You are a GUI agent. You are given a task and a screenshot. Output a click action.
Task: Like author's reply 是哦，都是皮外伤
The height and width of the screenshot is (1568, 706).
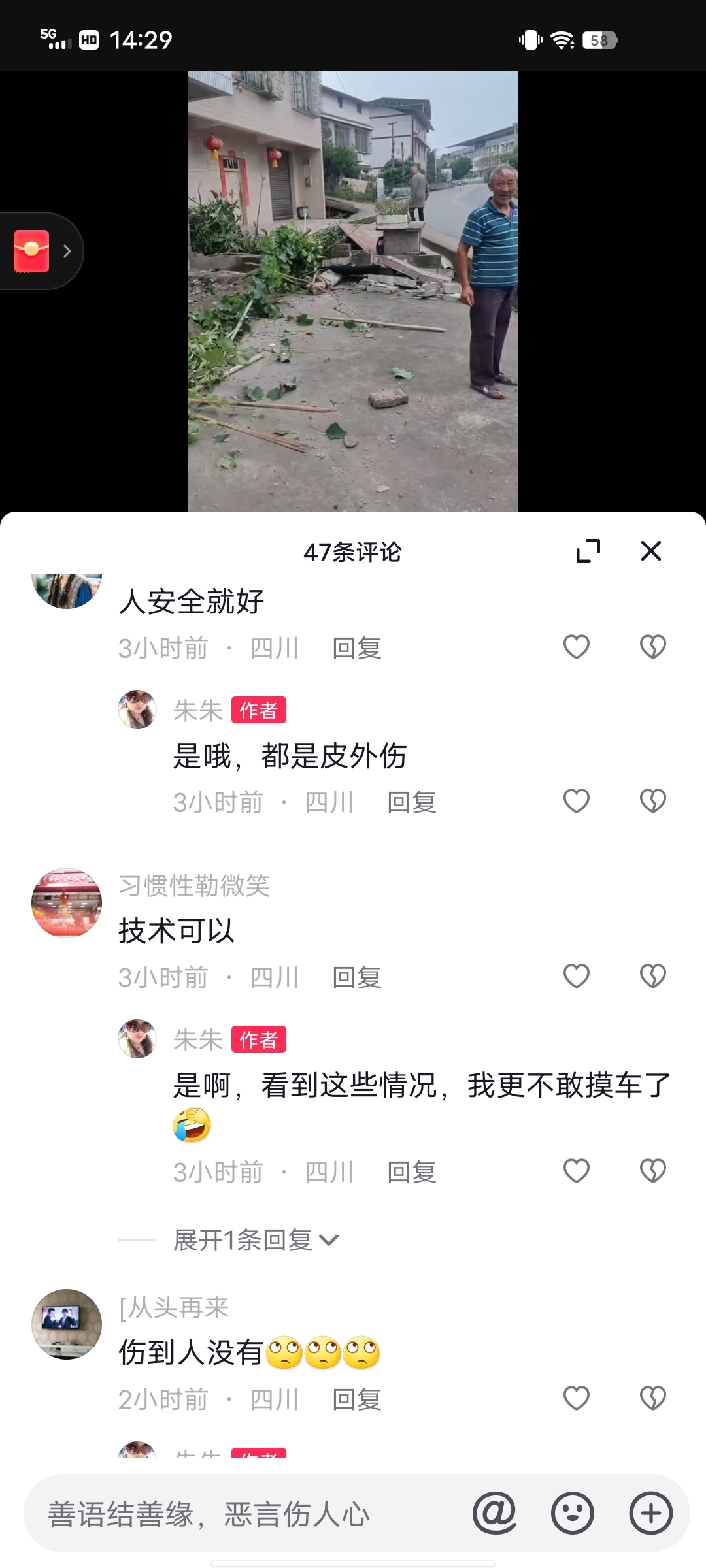[x=576, y=801]
